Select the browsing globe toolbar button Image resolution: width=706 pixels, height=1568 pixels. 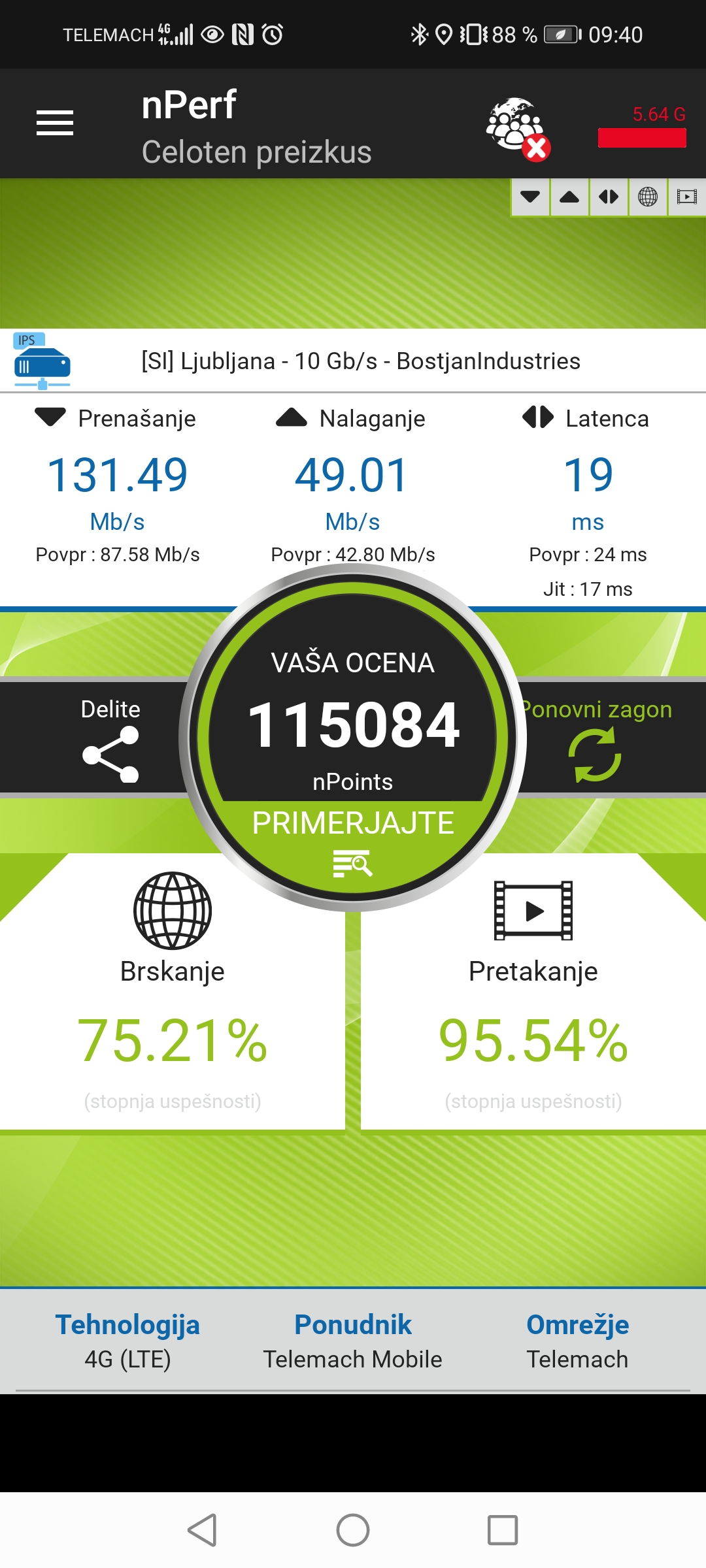click(x=648, y=197)
